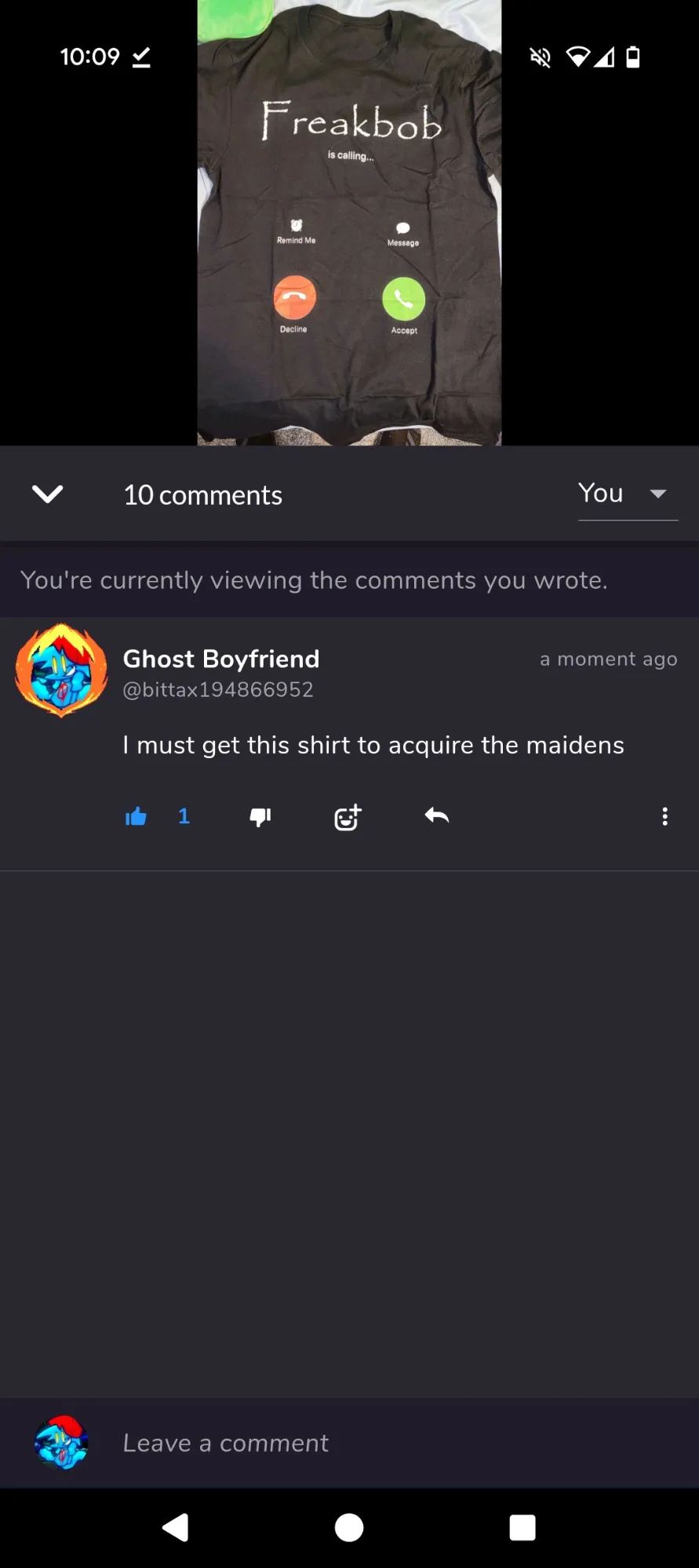The width and height of the screenshot is (699, 1568).
Task: Add a reaction to the comment
Action: coord(348,817)
